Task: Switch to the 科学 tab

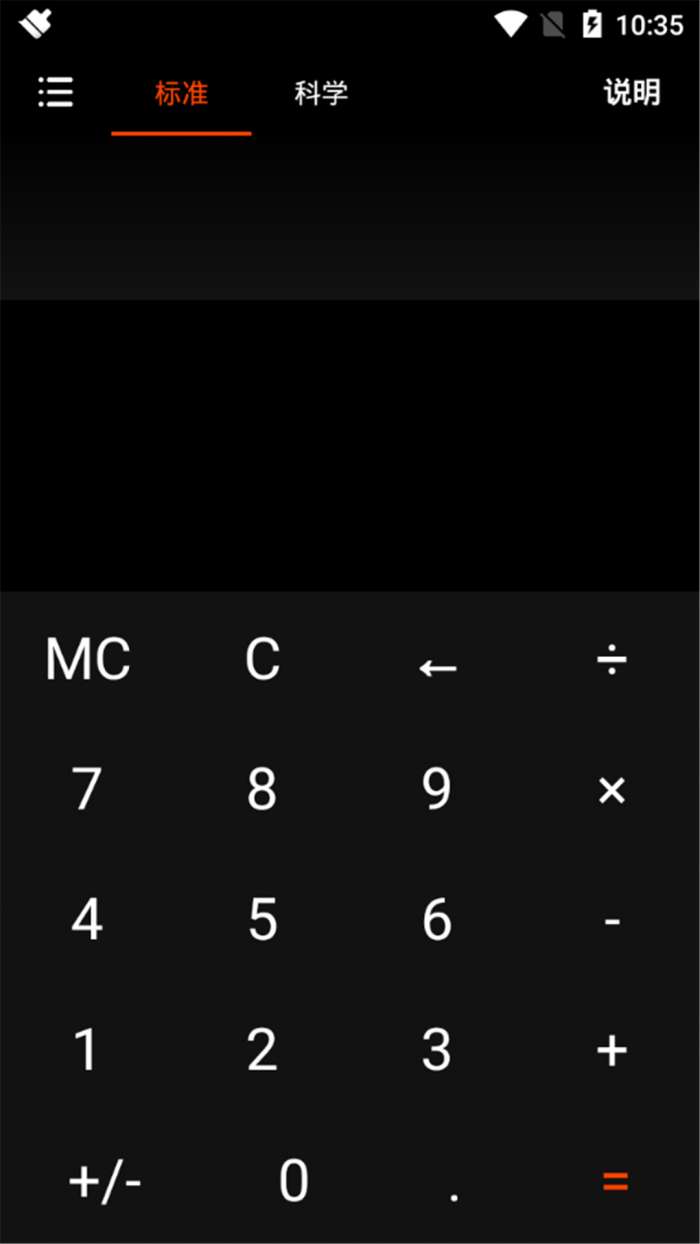Action: click(321, 94)
